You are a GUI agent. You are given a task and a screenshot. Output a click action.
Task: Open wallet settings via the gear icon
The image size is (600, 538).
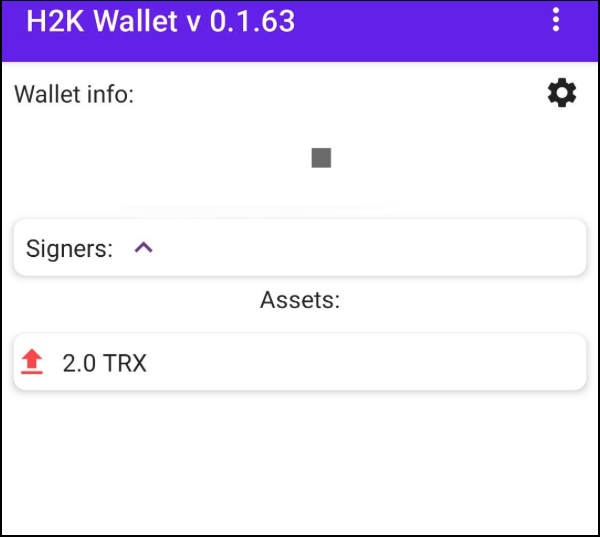click(x=562, y=93)
